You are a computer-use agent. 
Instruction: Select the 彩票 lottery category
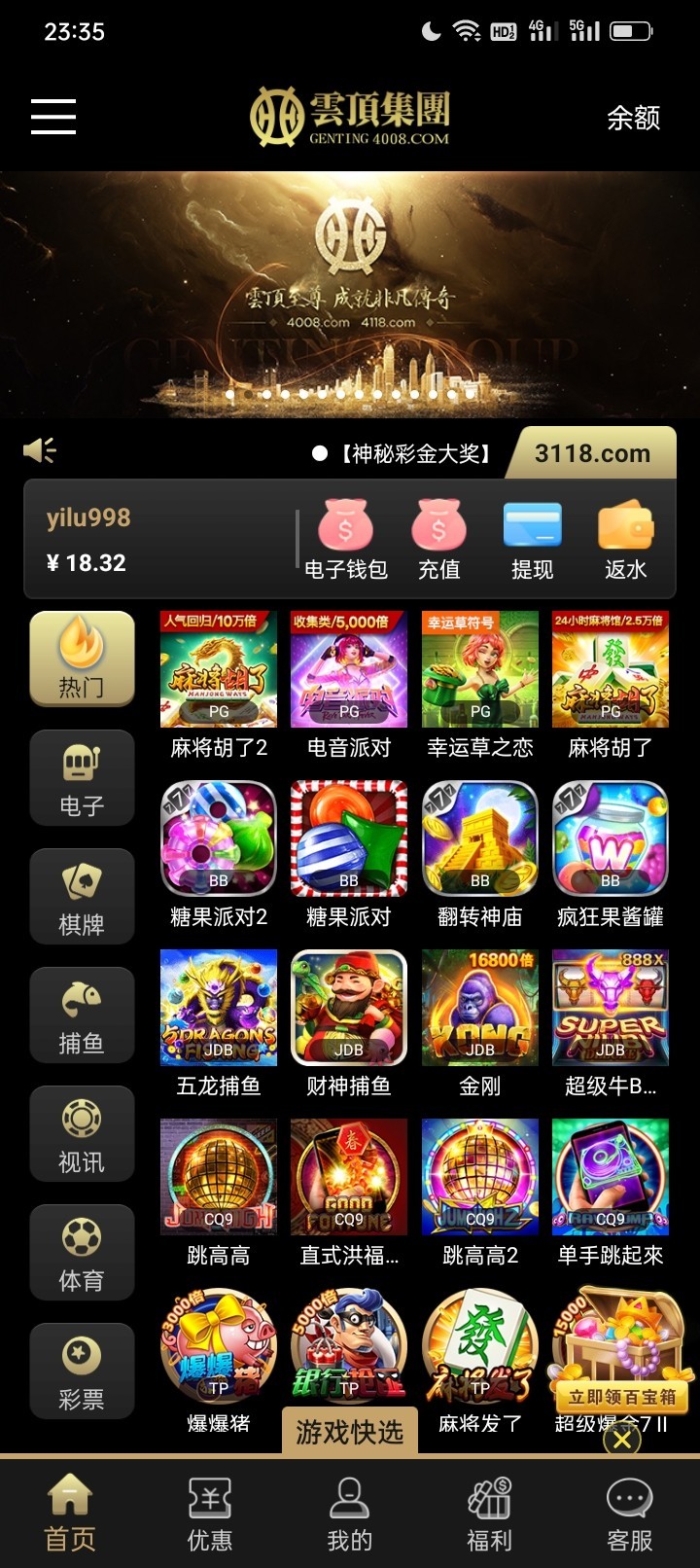(82, 1372)
